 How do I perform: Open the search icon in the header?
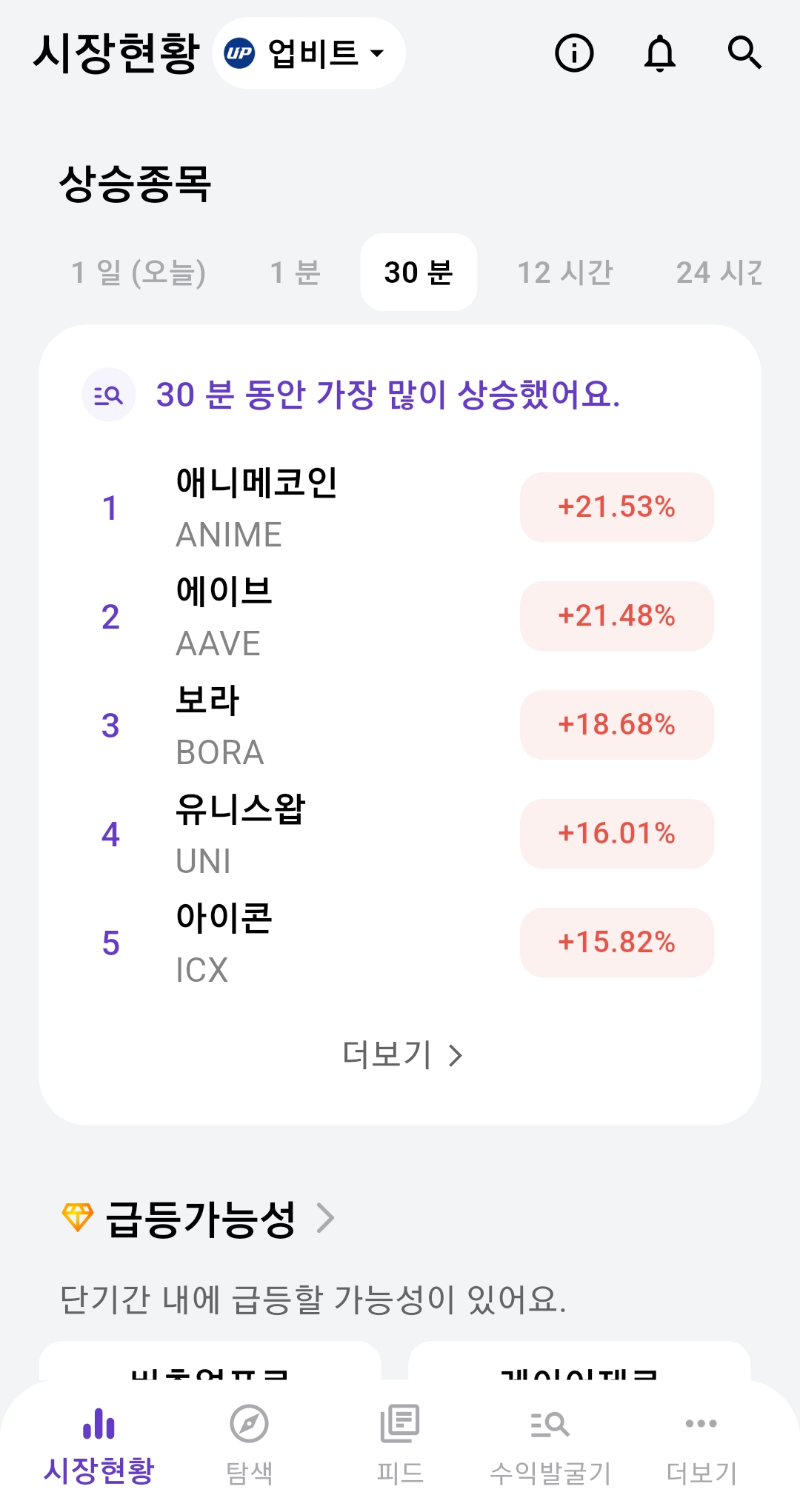pyautogui.click(x=746, y=53)
